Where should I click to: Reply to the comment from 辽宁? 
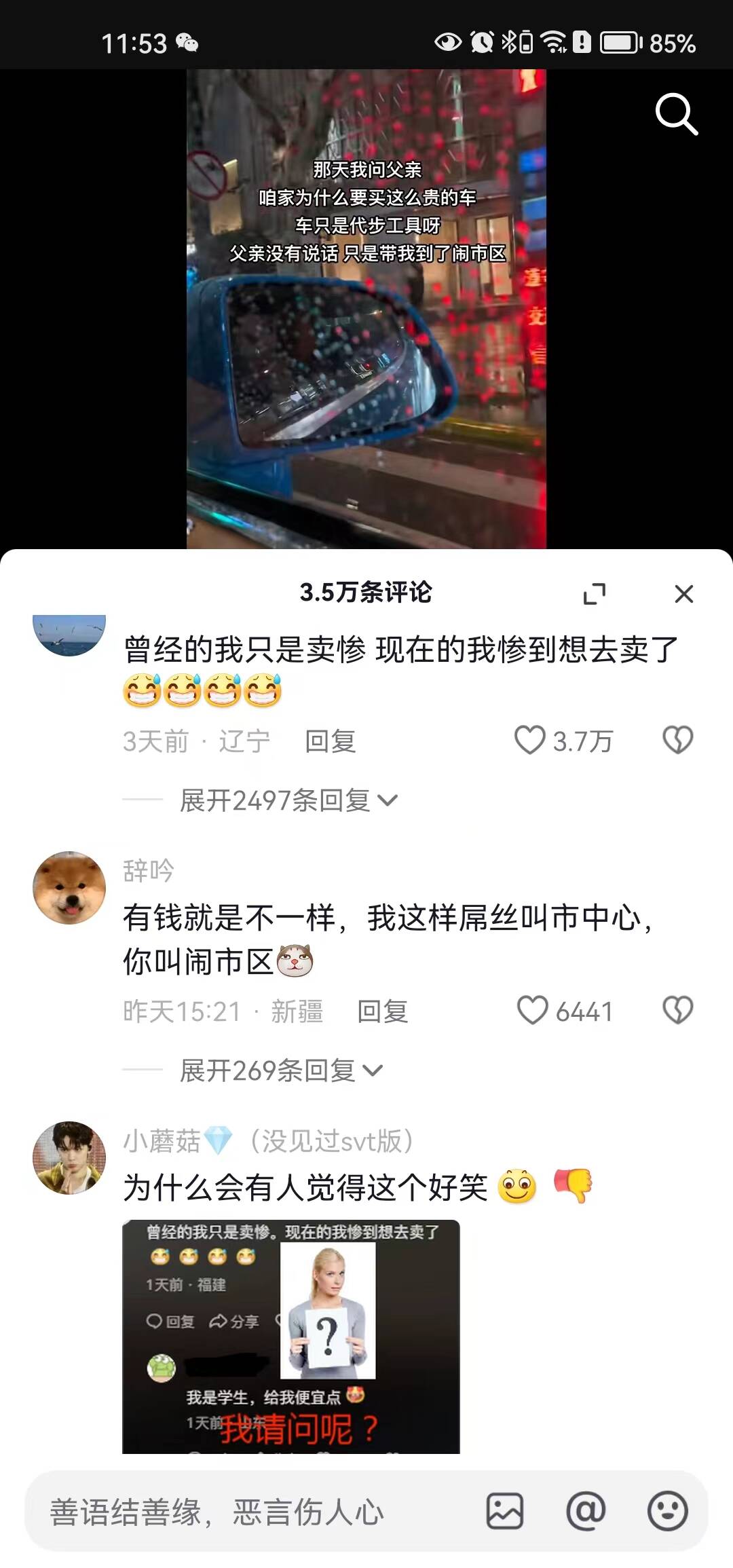click(x=330, y=741)
